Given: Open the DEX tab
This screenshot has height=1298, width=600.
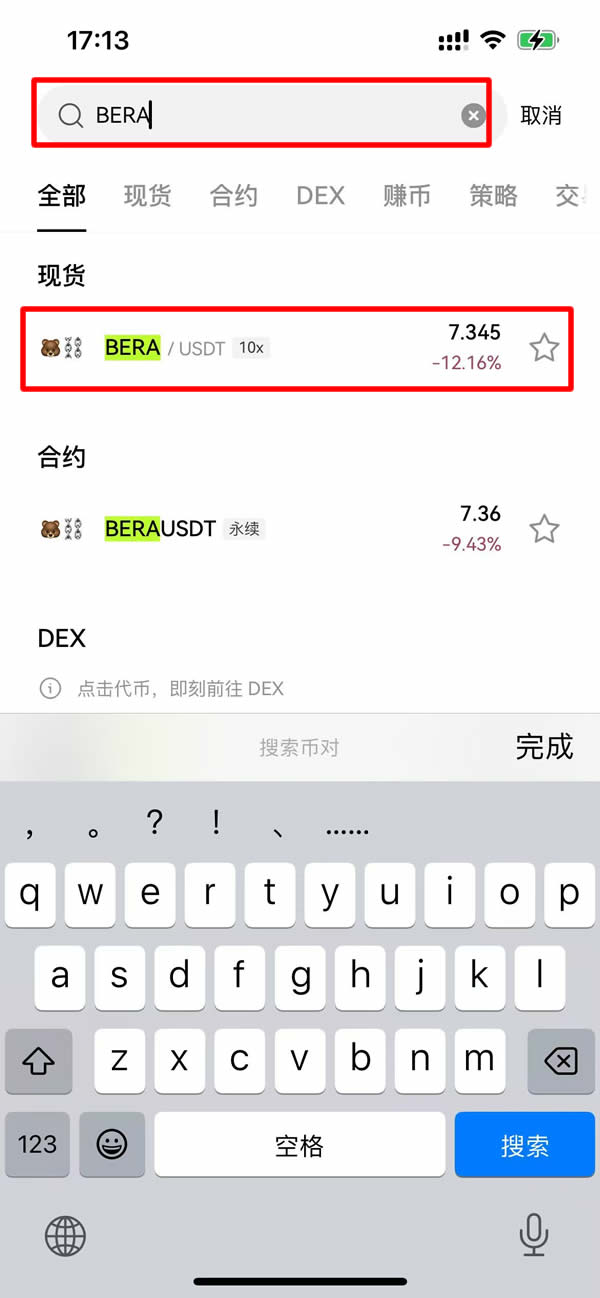Looking at the screenshot, I should click(x=320, y=196).
